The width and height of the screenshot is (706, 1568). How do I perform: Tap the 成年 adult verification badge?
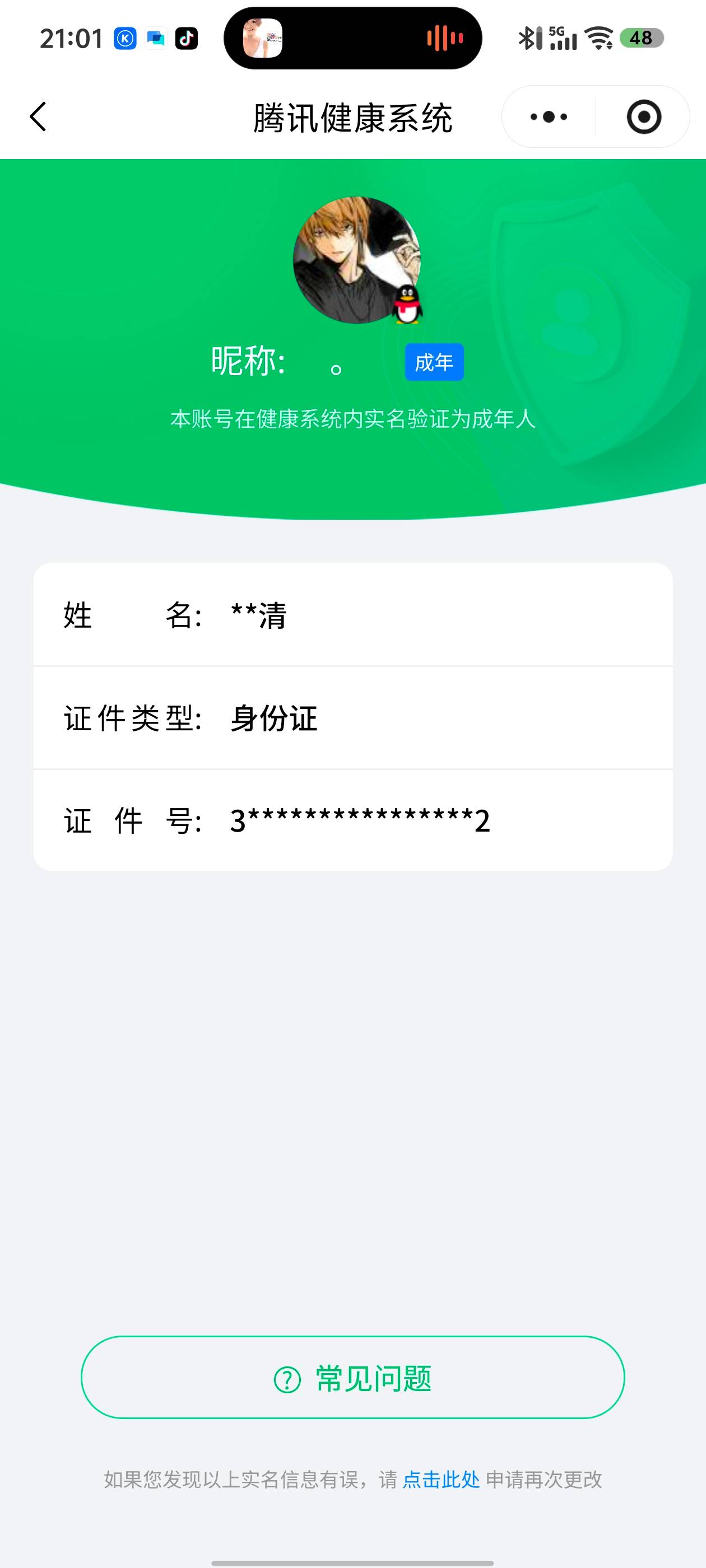click(x=435, y=362)
